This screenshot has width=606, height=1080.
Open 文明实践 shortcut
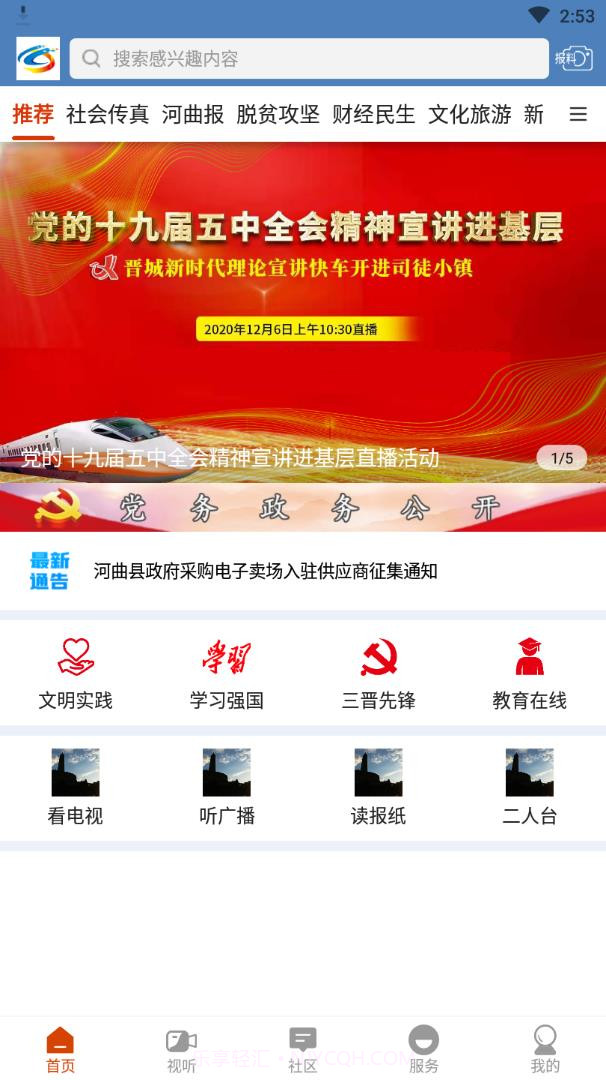point(76,674)
